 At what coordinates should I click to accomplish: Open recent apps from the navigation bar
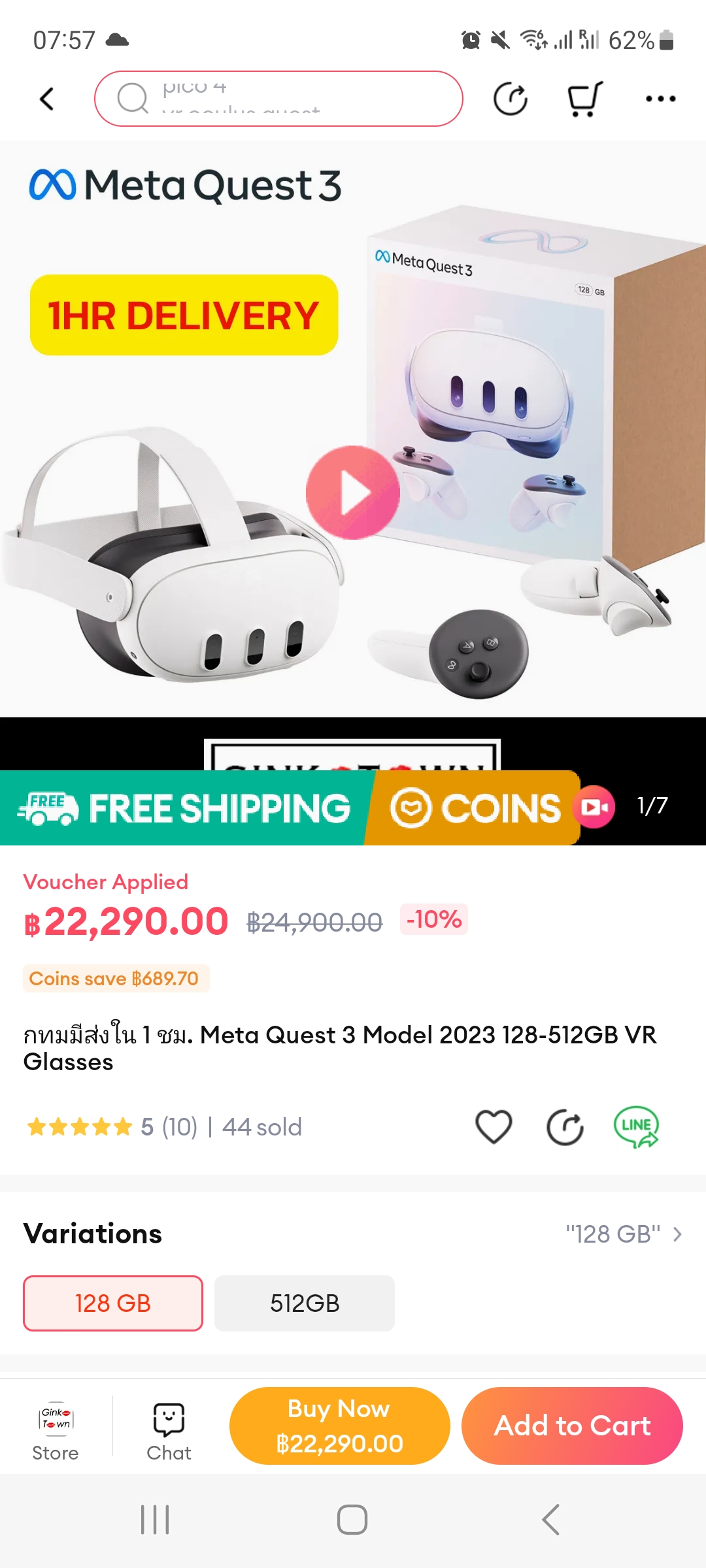click(x=155, y=1520)
